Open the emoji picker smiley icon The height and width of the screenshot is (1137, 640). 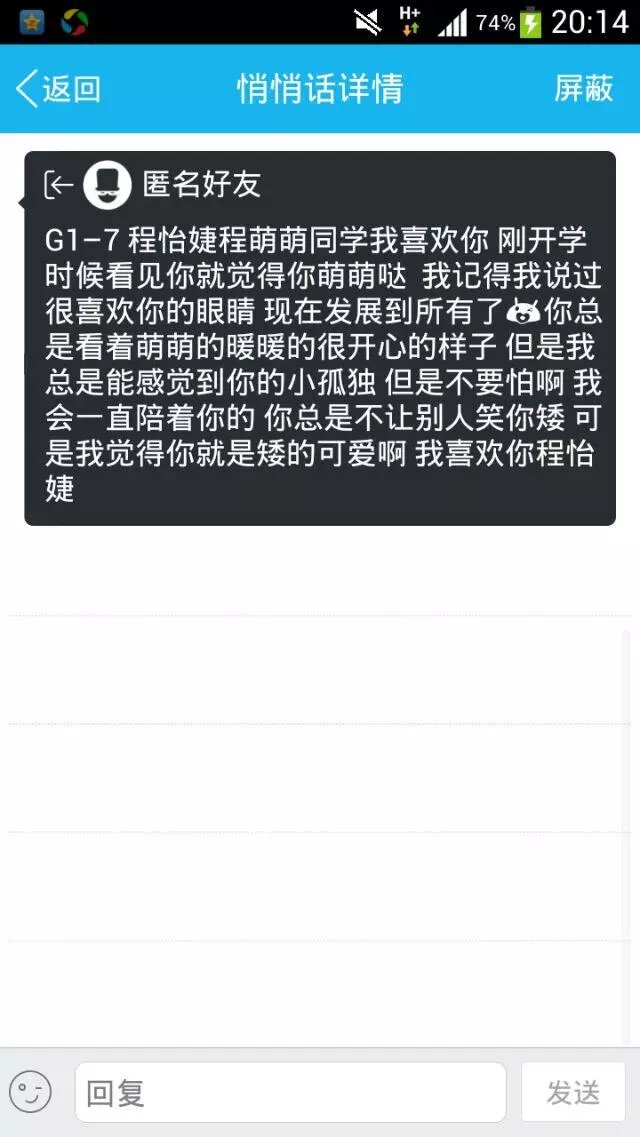[30, 1092]
